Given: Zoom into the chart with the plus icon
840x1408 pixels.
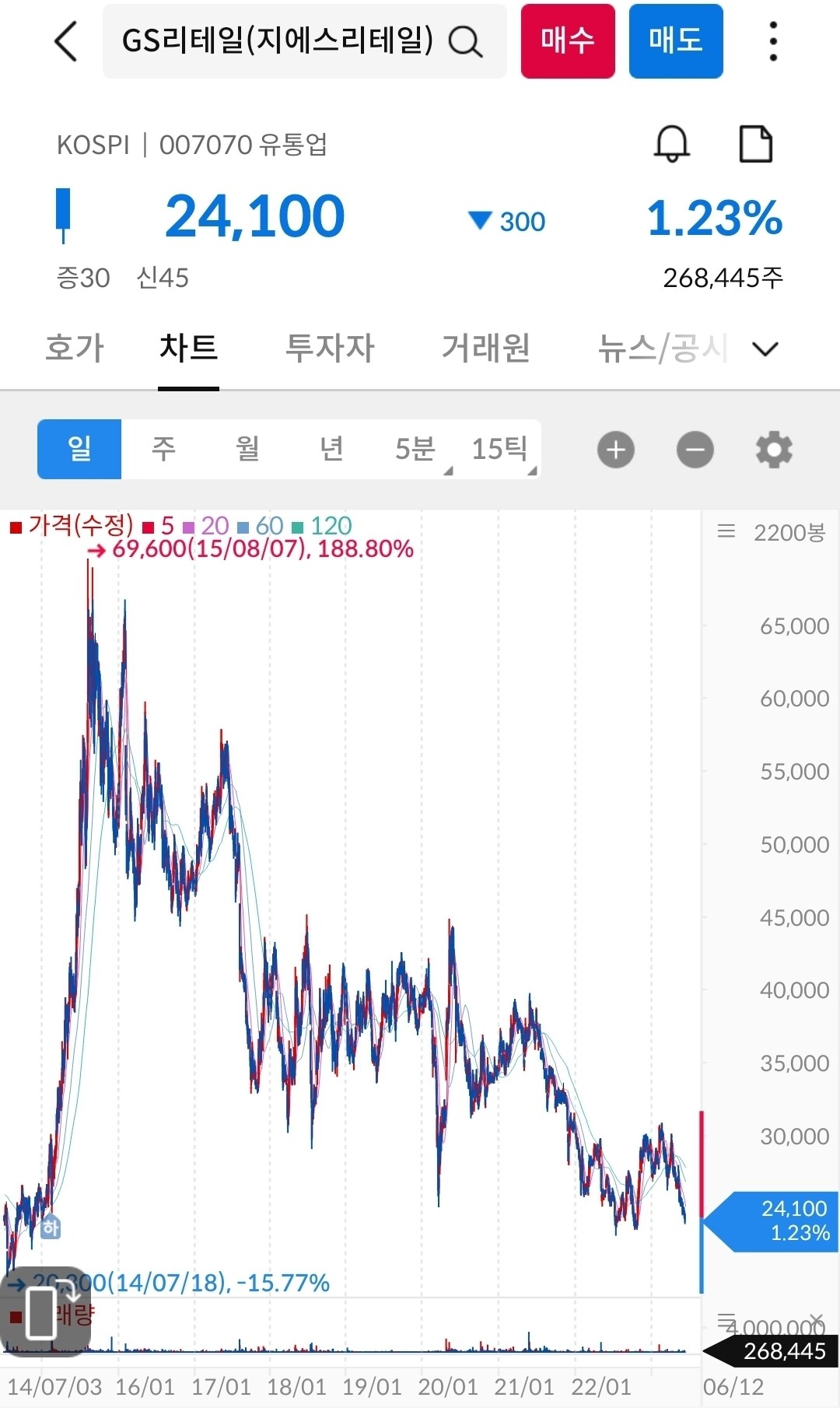Looking at the screenshot, I should click(615, 450).
